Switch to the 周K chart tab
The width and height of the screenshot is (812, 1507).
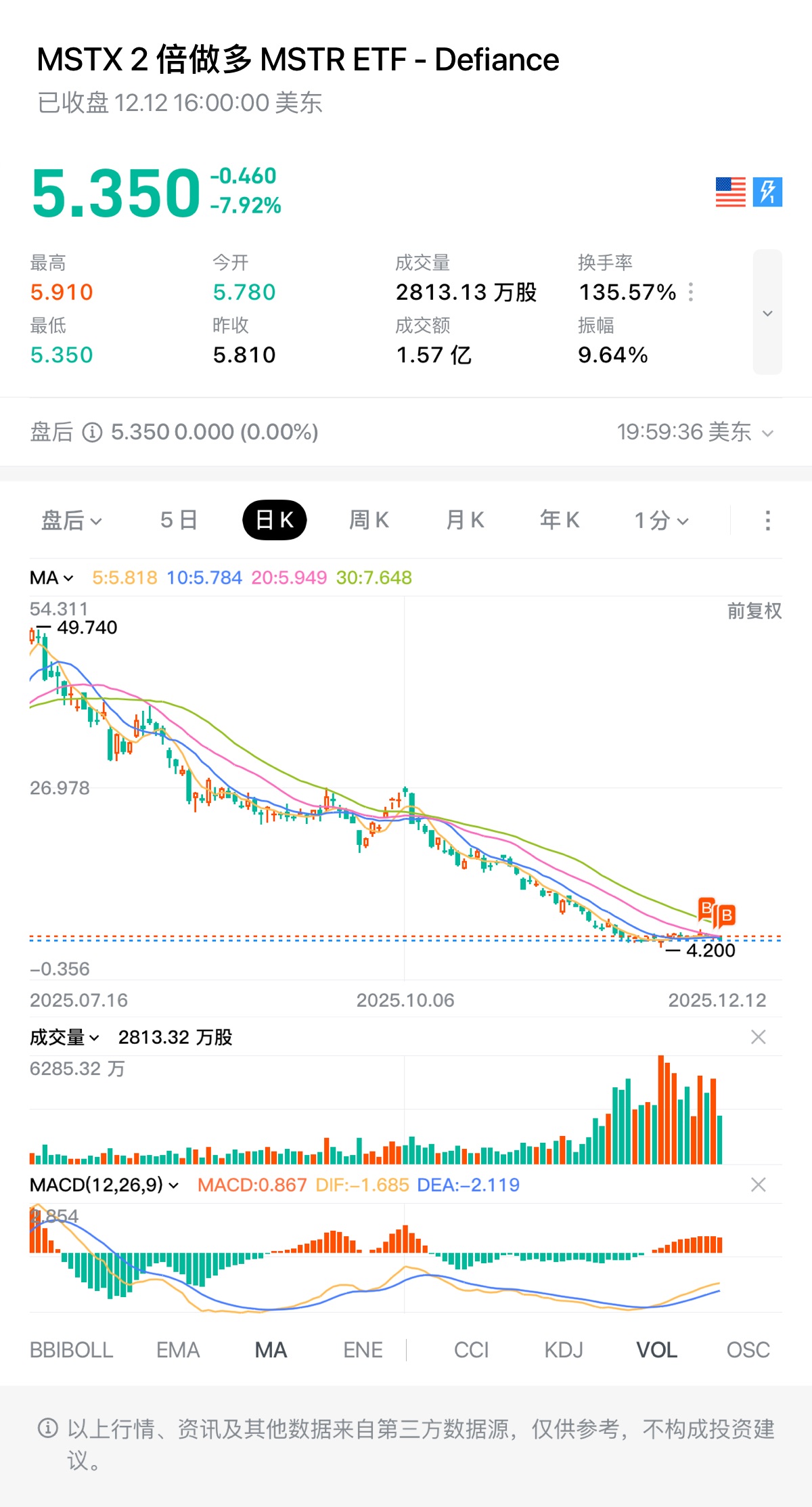coord(369,520)
